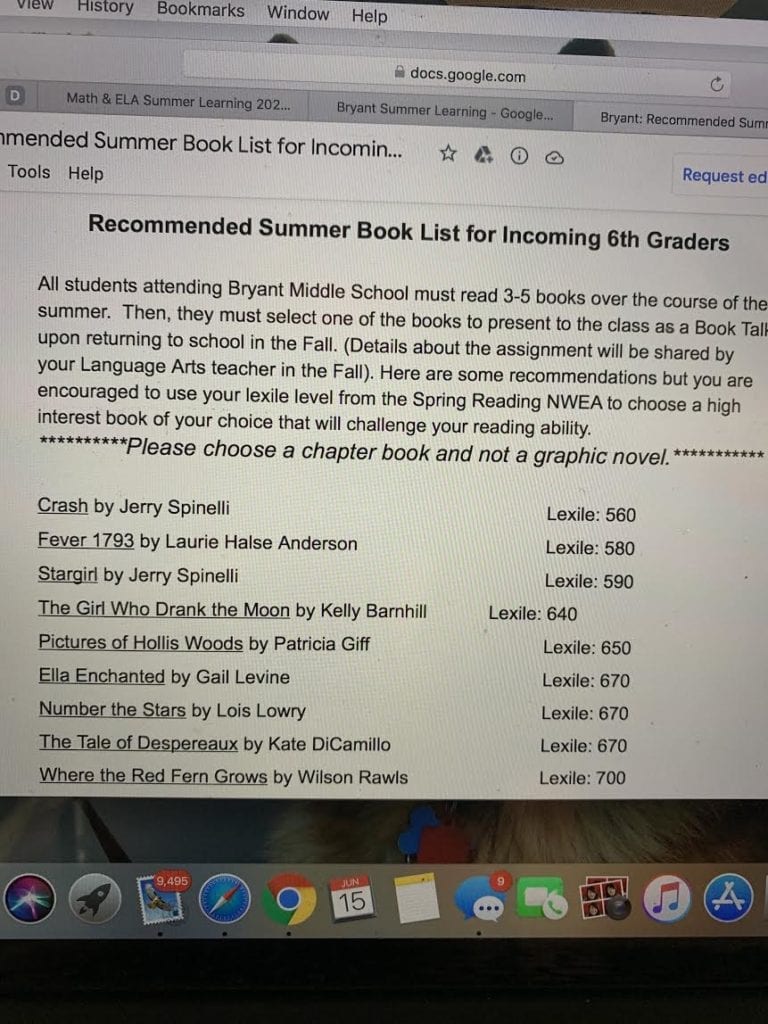Click the docs.google.com address bar
The height and width of the screenshot is (1024, 768).
click(466, 75)
